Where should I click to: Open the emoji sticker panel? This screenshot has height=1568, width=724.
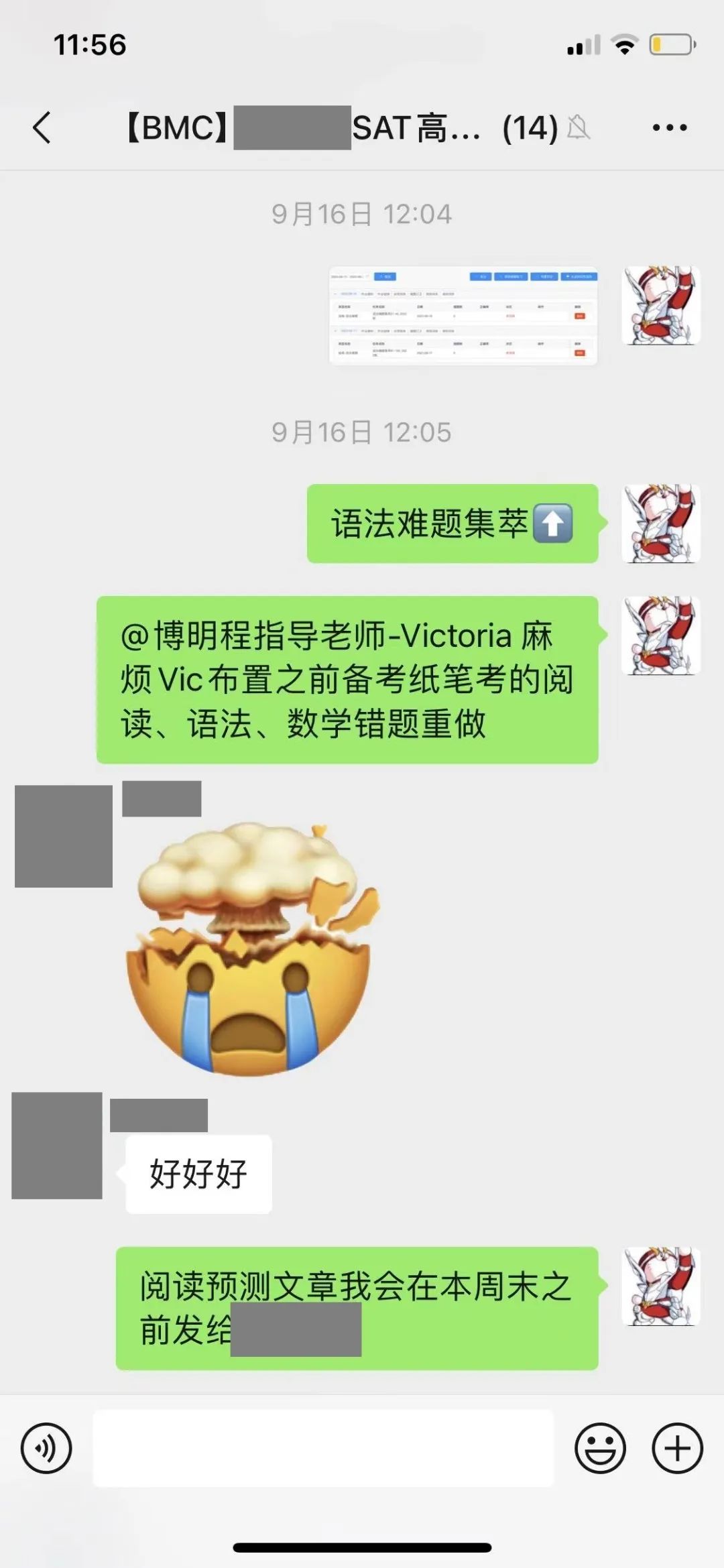(600, 1448)
